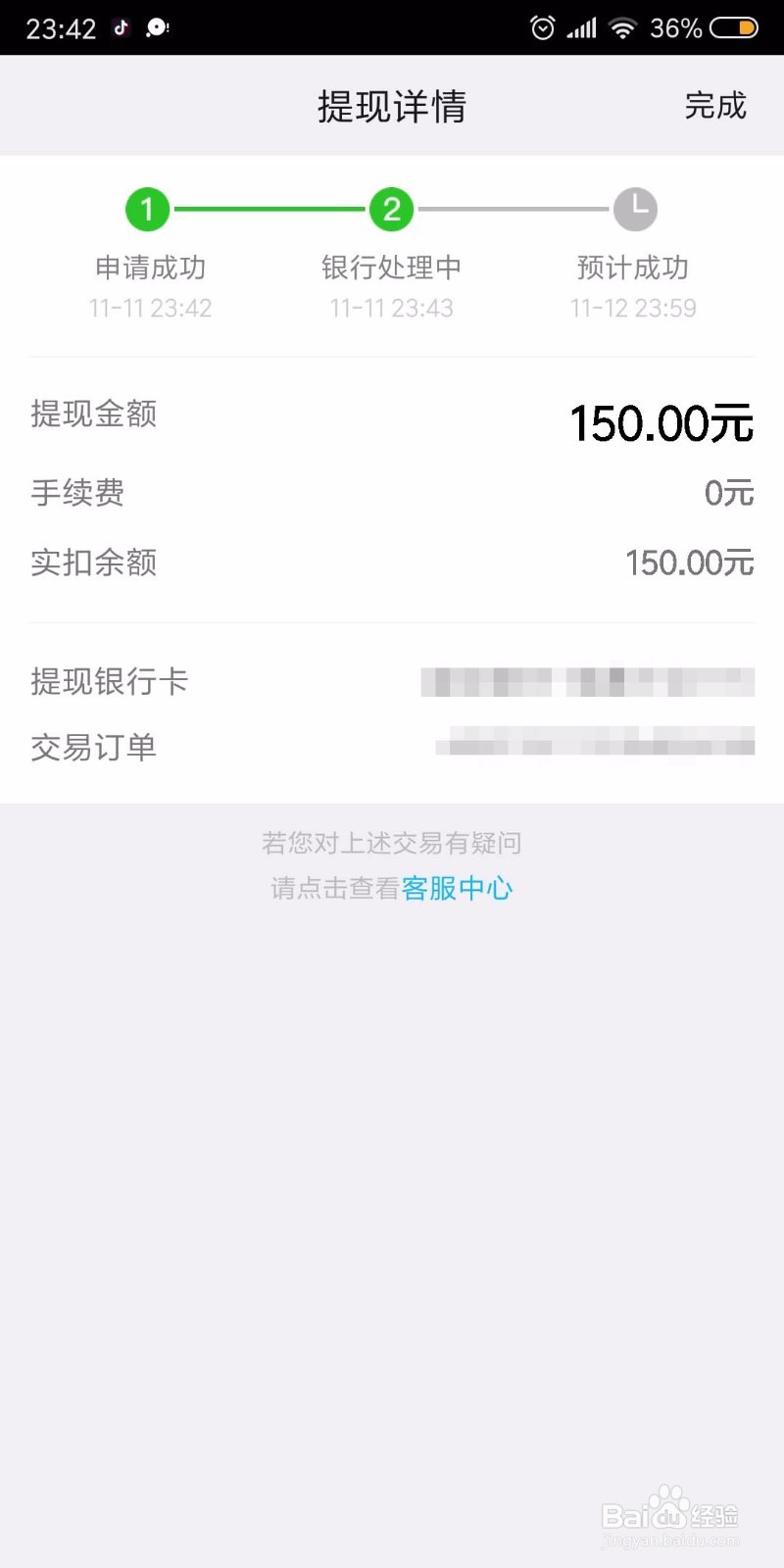The height and width of the screenshot is (1568, 784).
Task: Tap the Wi-Fi icon in the status bar
Action: pos(622,27)
